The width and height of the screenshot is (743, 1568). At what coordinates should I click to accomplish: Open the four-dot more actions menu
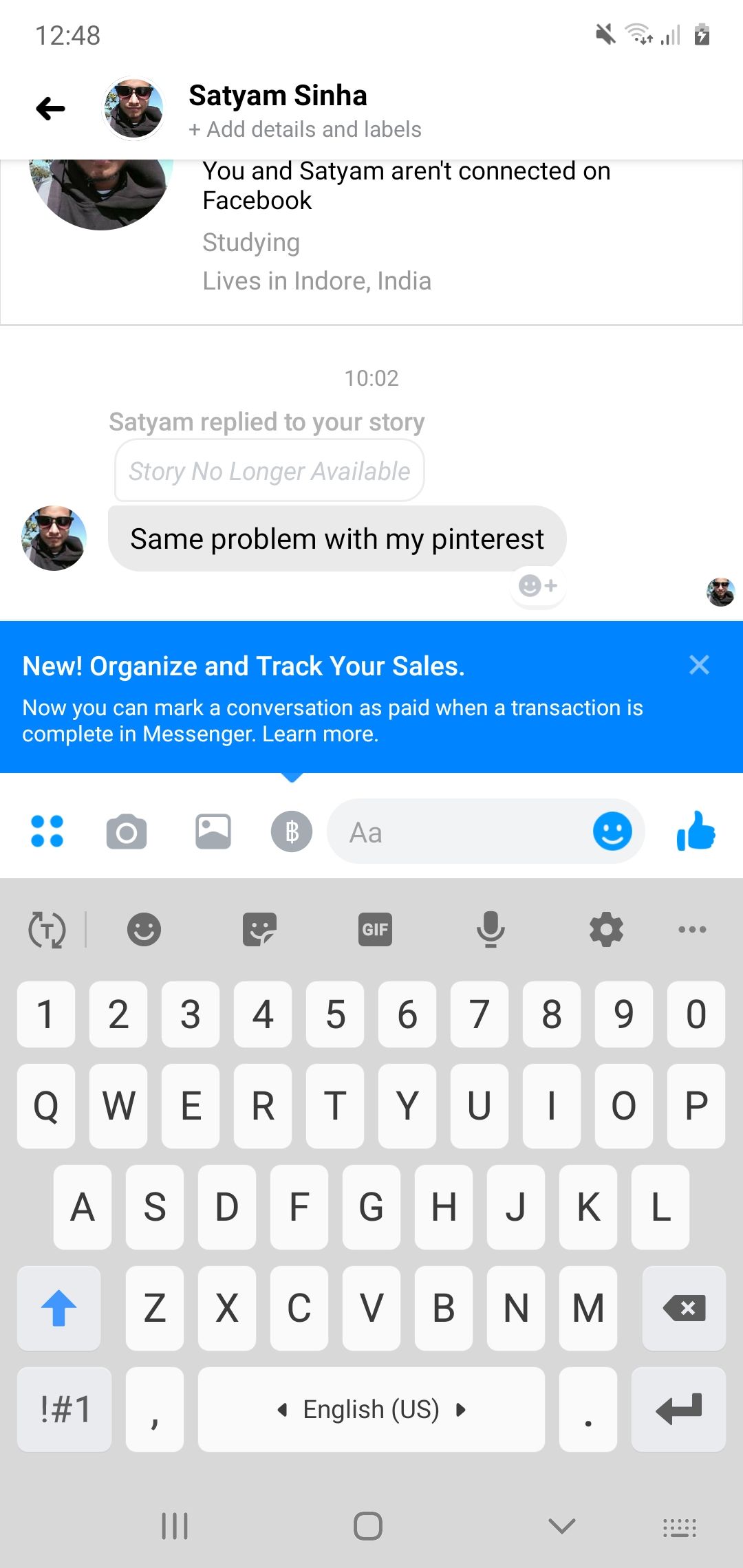click(x=47, y=831)
